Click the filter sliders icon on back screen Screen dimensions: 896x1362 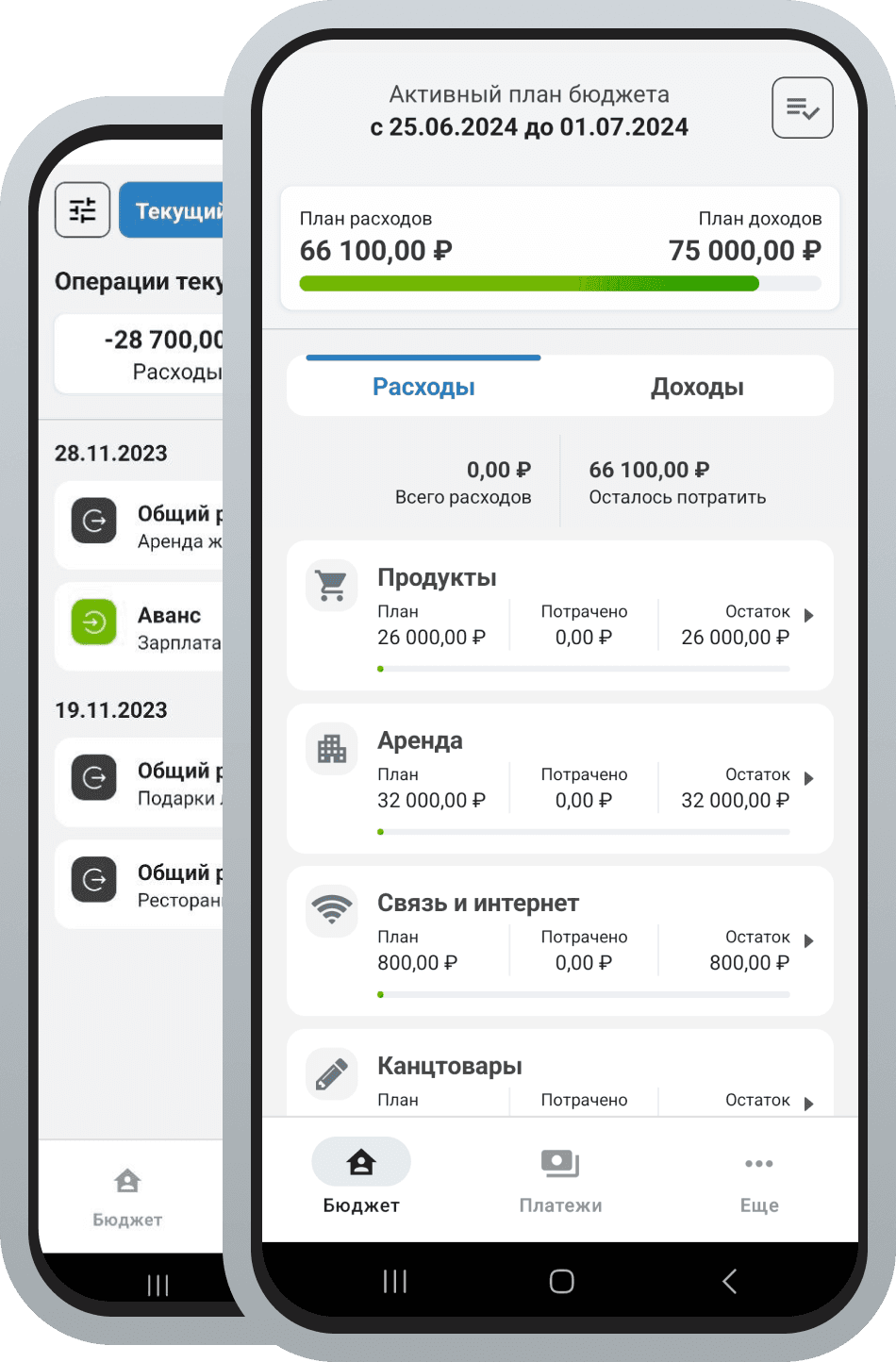click(83, 209)
